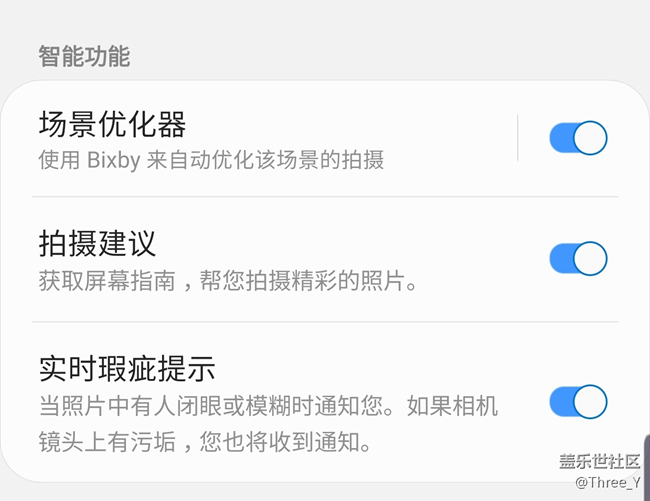This screenshot has width=650, height=501.
Task: Disable the 拍摄建议 switch
Action: [x=578, y=259]
